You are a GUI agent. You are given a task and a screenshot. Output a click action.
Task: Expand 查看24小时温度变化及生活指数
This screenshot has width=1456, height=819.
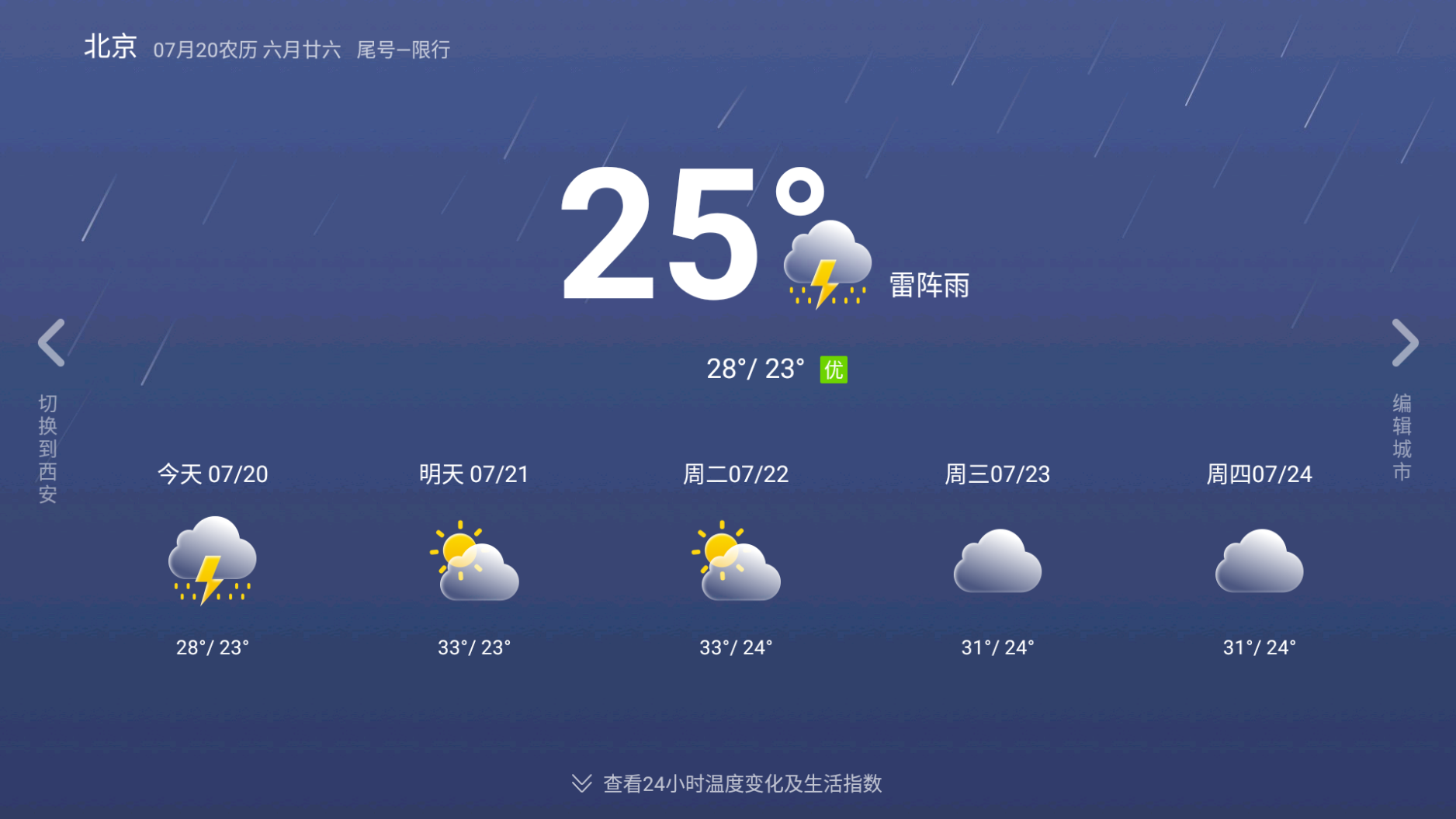727,783
